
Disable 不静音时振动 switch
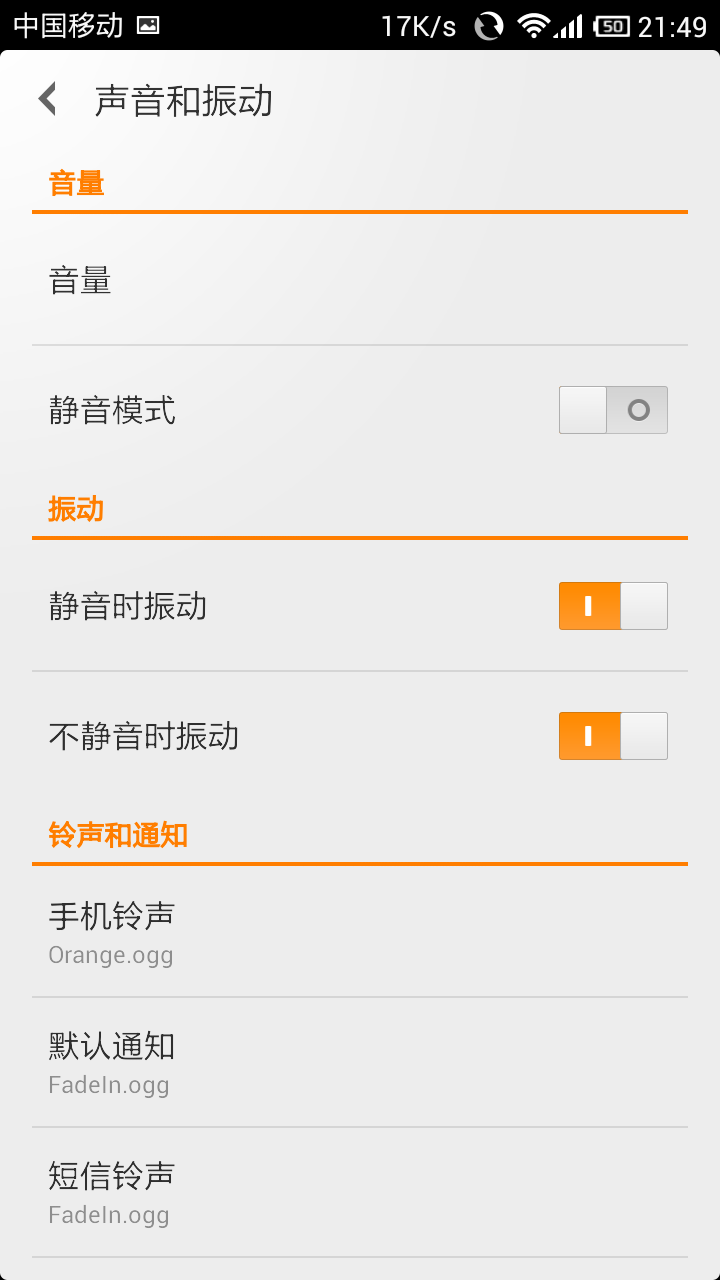(612, 736)
